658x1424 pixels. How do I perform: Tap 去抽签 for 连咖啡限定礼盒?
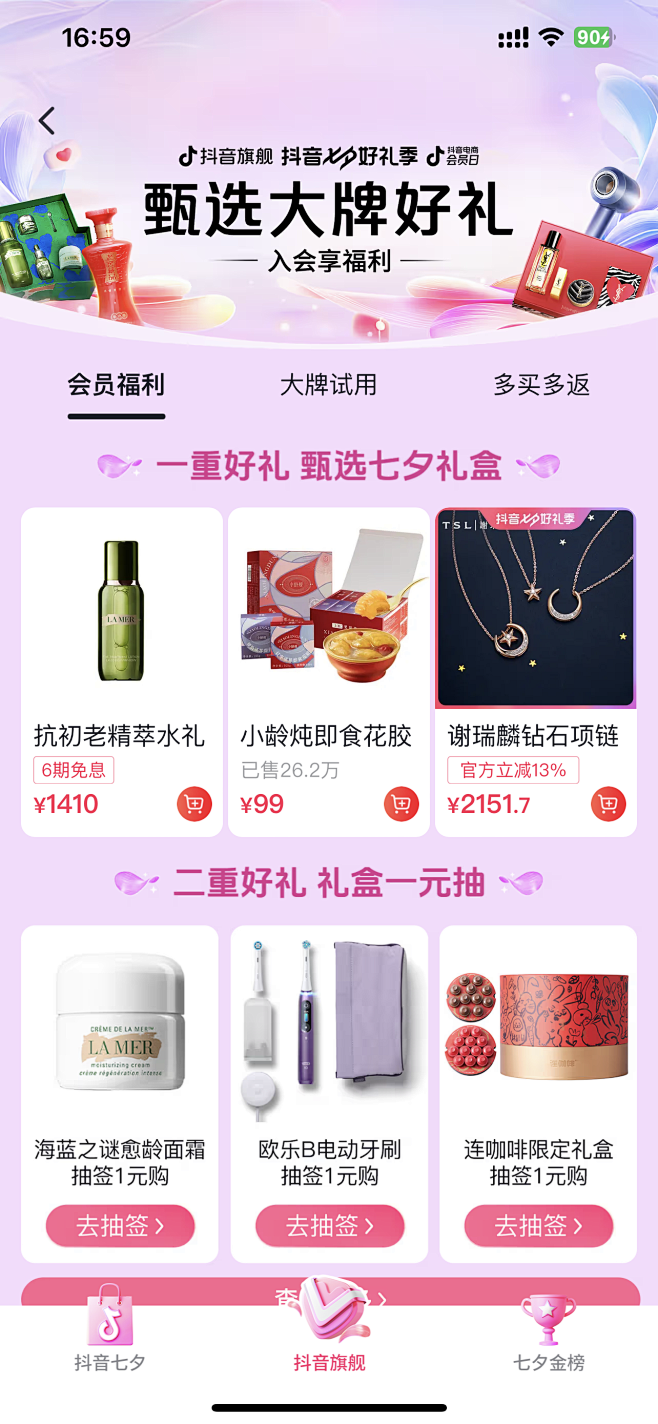point(538,1225)
